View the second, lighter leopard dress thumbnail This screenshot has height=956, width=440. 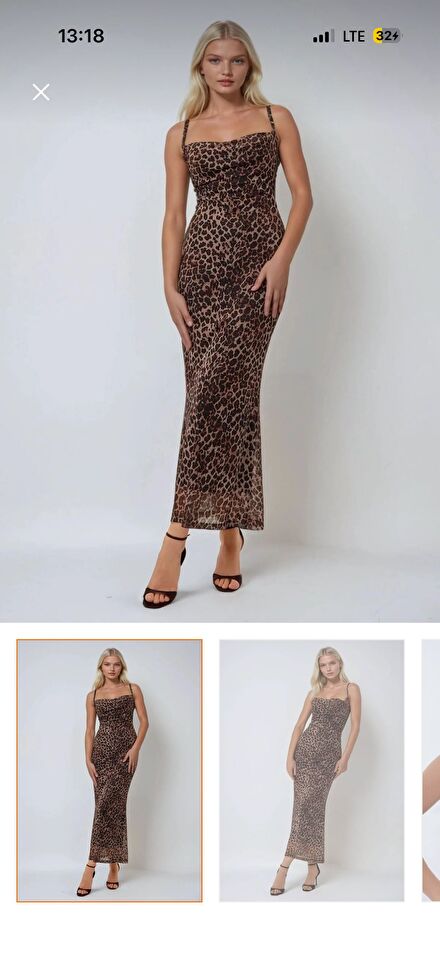311,771
